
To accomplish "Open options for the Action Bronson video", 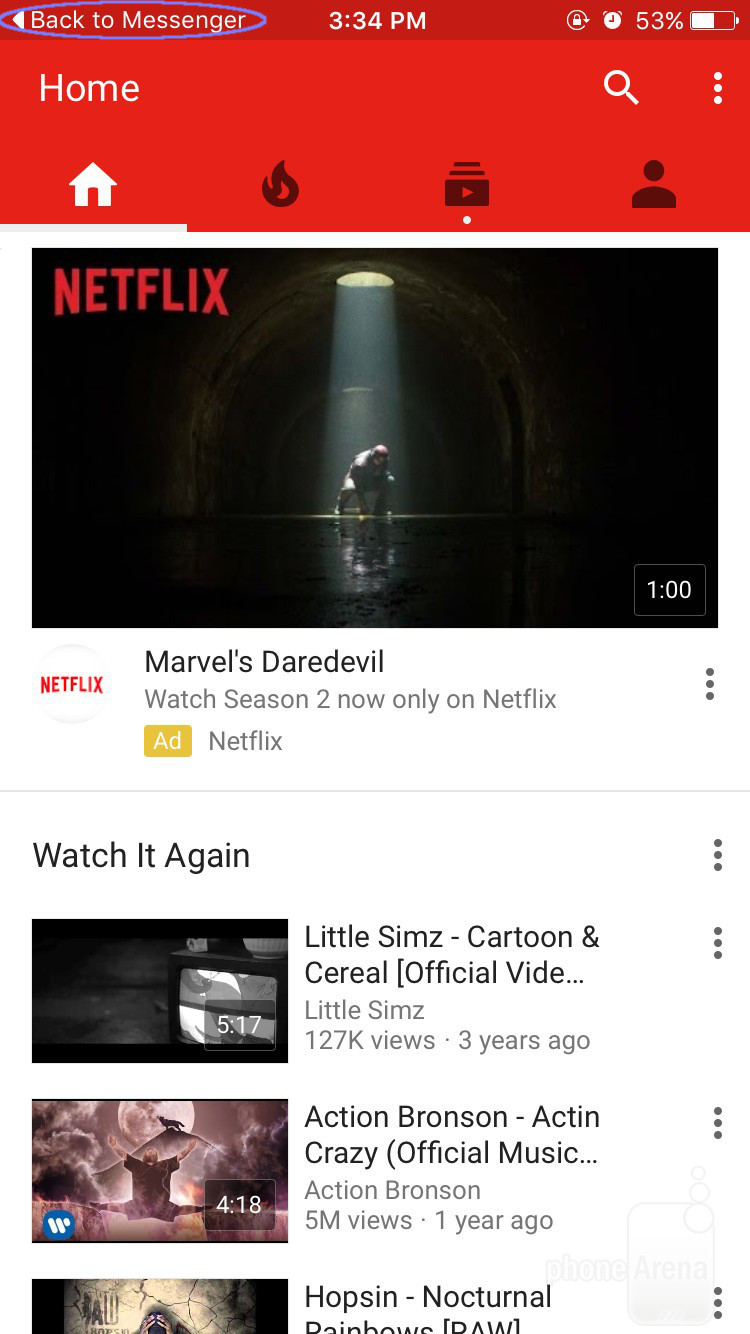I will tap(717, 1123).
